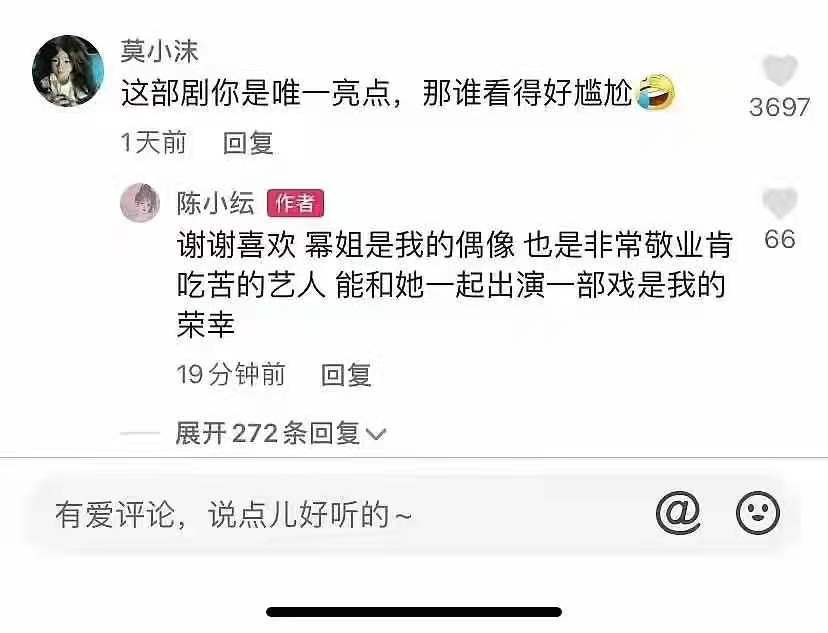This screenshot has width=828, height=633.
Task: Reply to 莫小沫's comment
Action: pyautogui.click(x=248, y=143)
